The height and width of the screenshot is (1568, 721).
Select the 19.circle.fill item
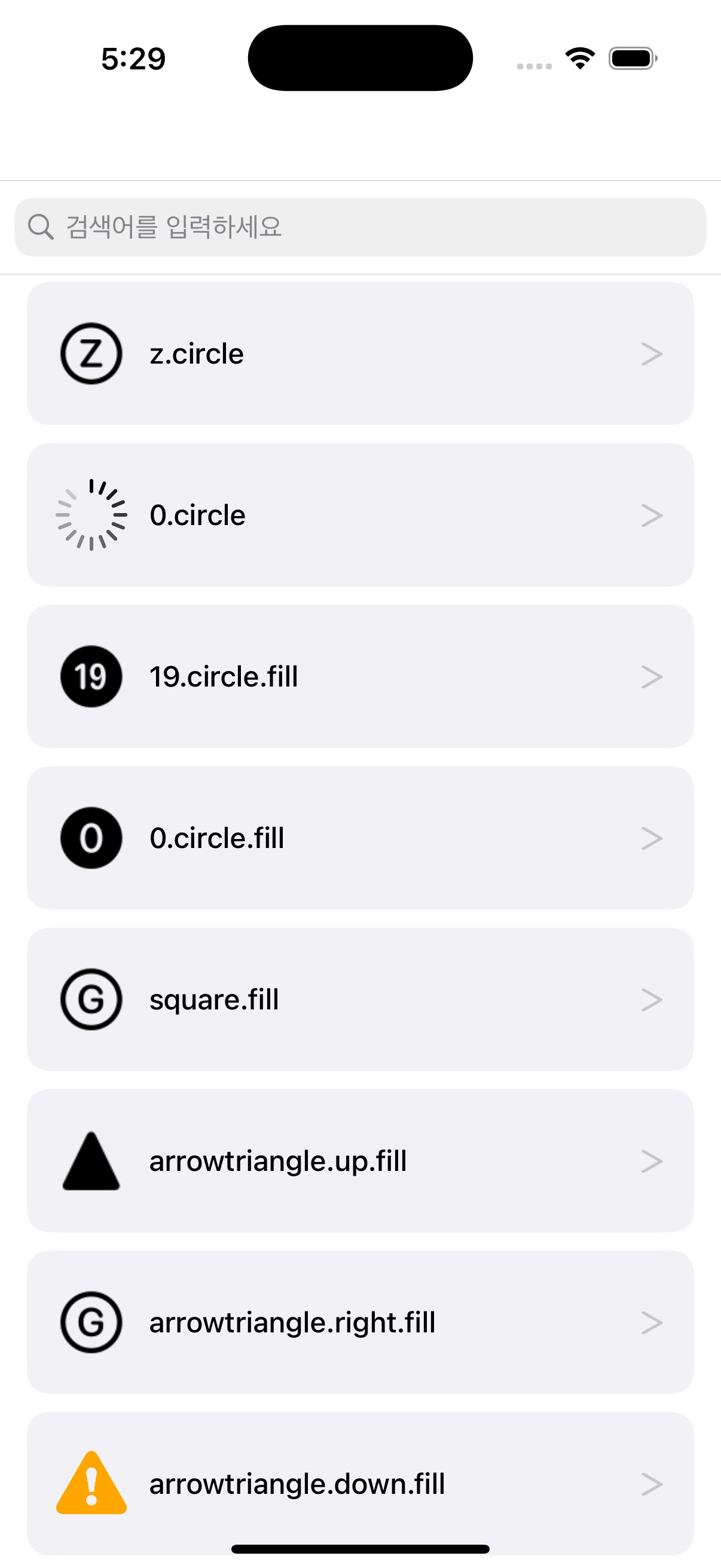(x=360, y=676)
